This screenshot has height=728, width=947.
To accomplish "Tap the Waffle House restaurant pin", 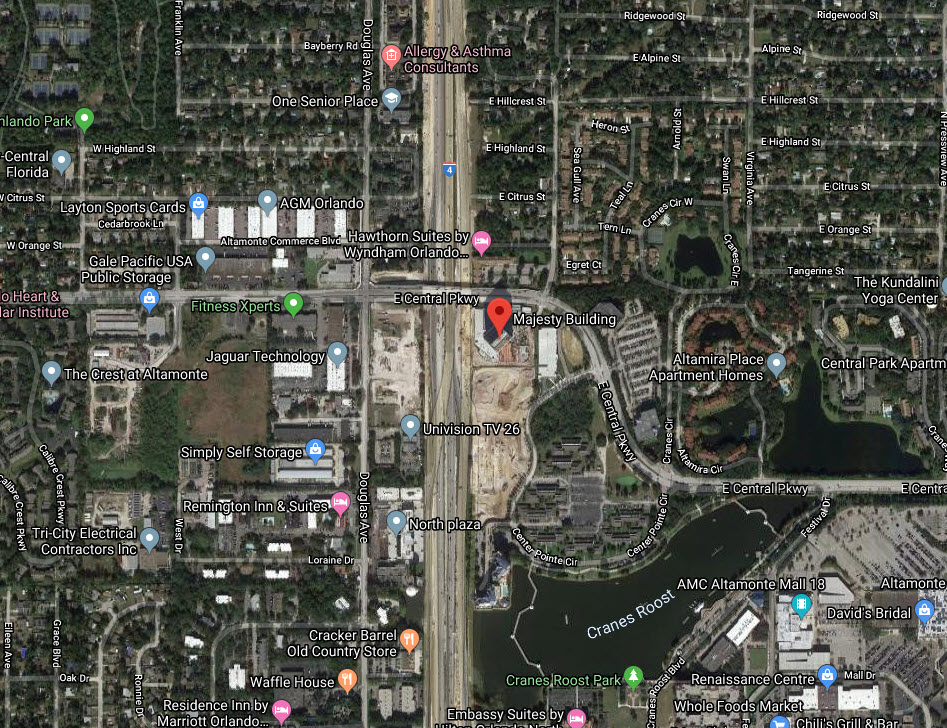I will point(347,679).
